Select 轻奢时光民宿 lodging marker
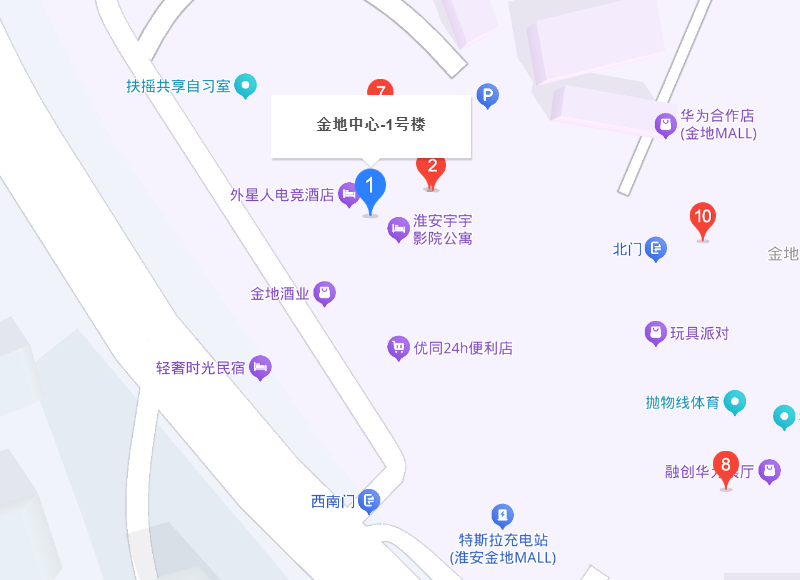This screenshot has height=580, width=800. 260,367
